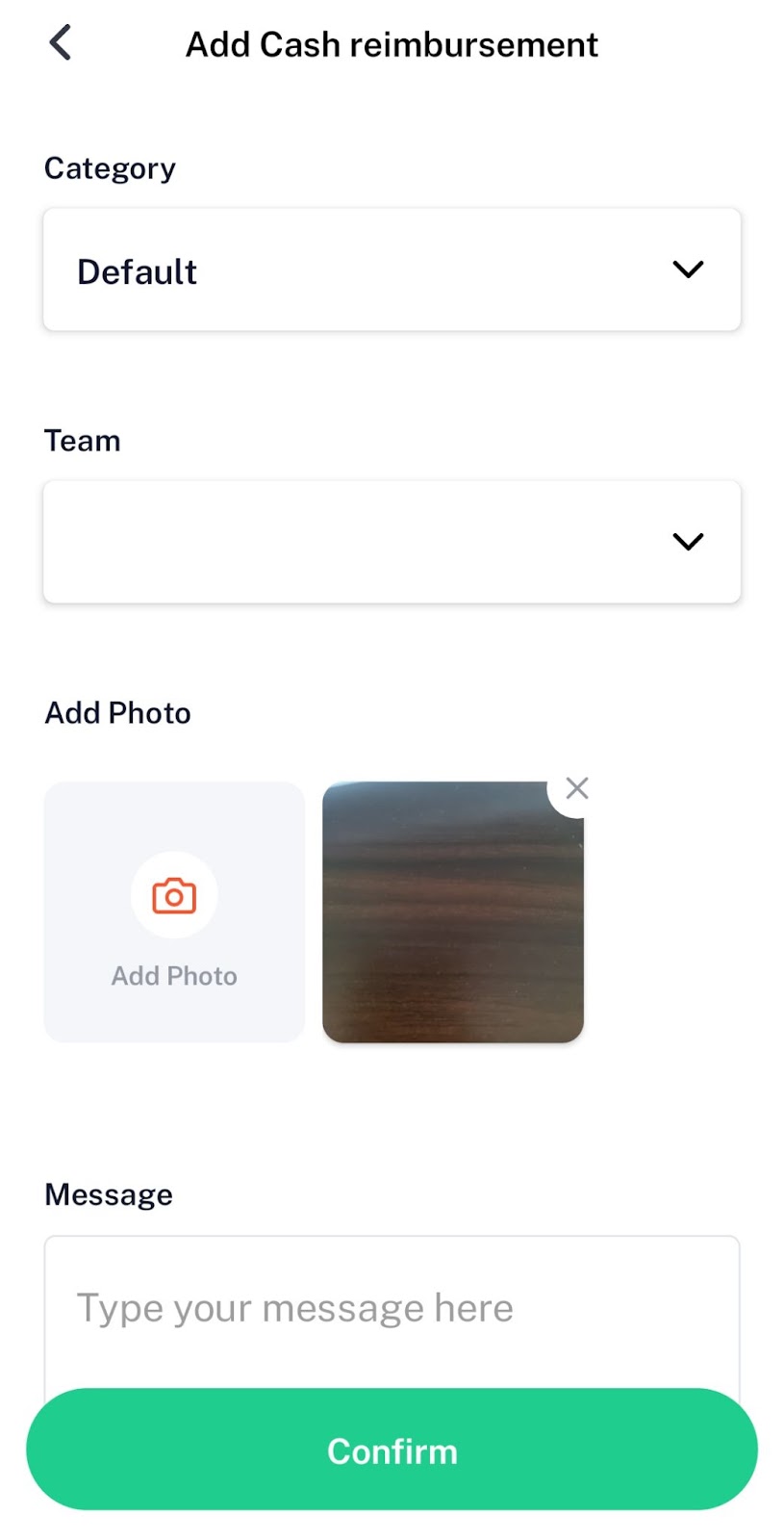Remove the attached photo
784x1540 pixels.
tap(576, 788)
